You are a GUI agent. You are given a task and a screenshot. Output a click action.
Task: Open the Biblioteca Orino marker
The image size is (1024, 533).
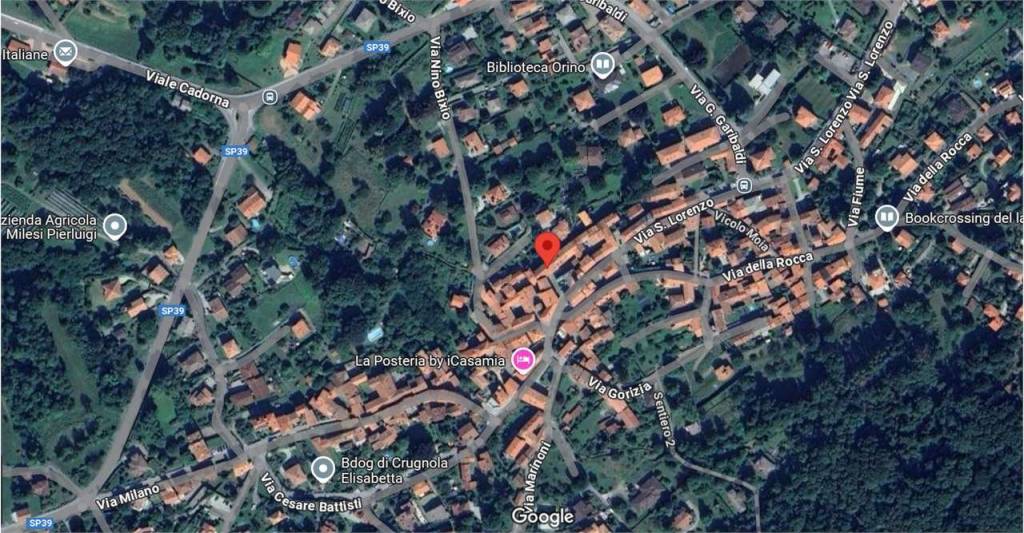pos(602,66)
